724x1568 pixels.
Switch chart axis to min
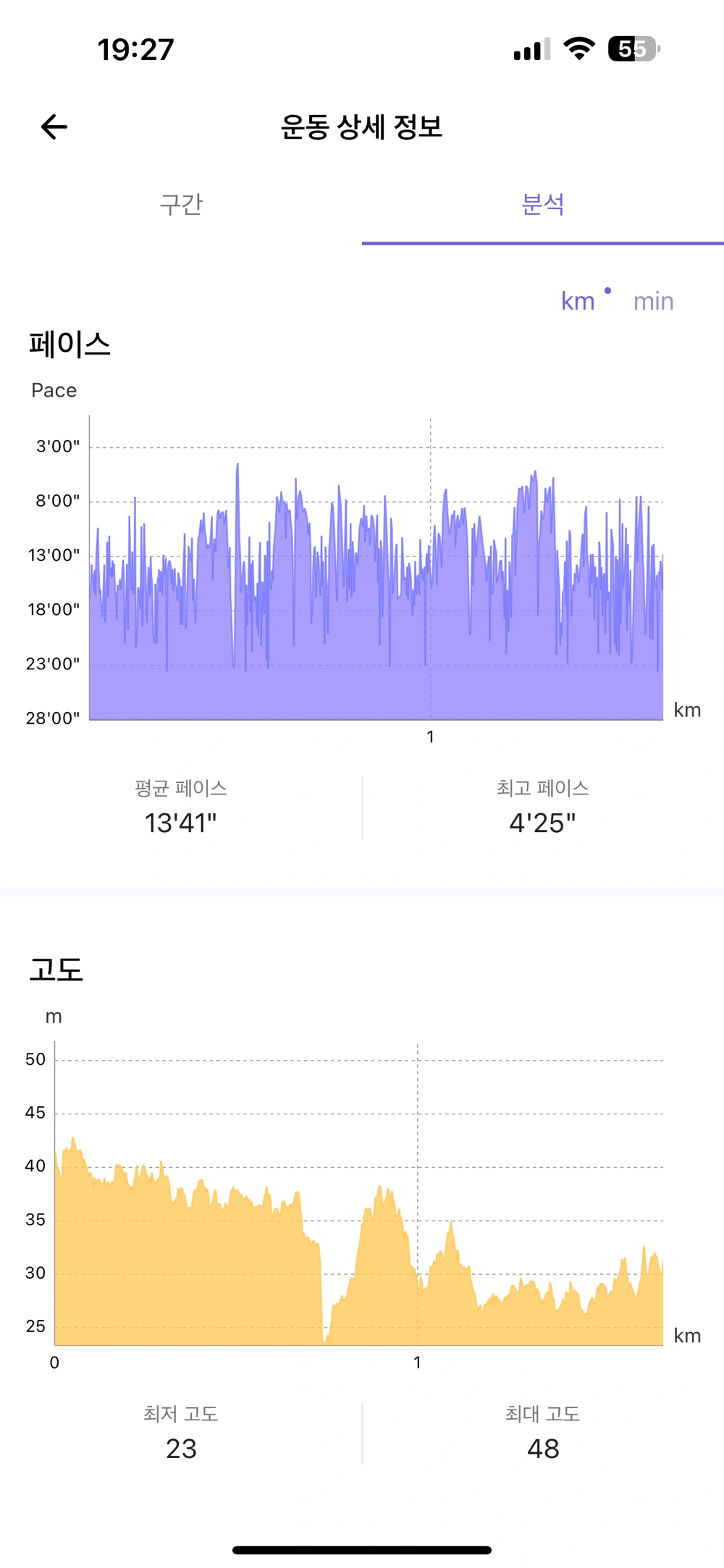653,301
